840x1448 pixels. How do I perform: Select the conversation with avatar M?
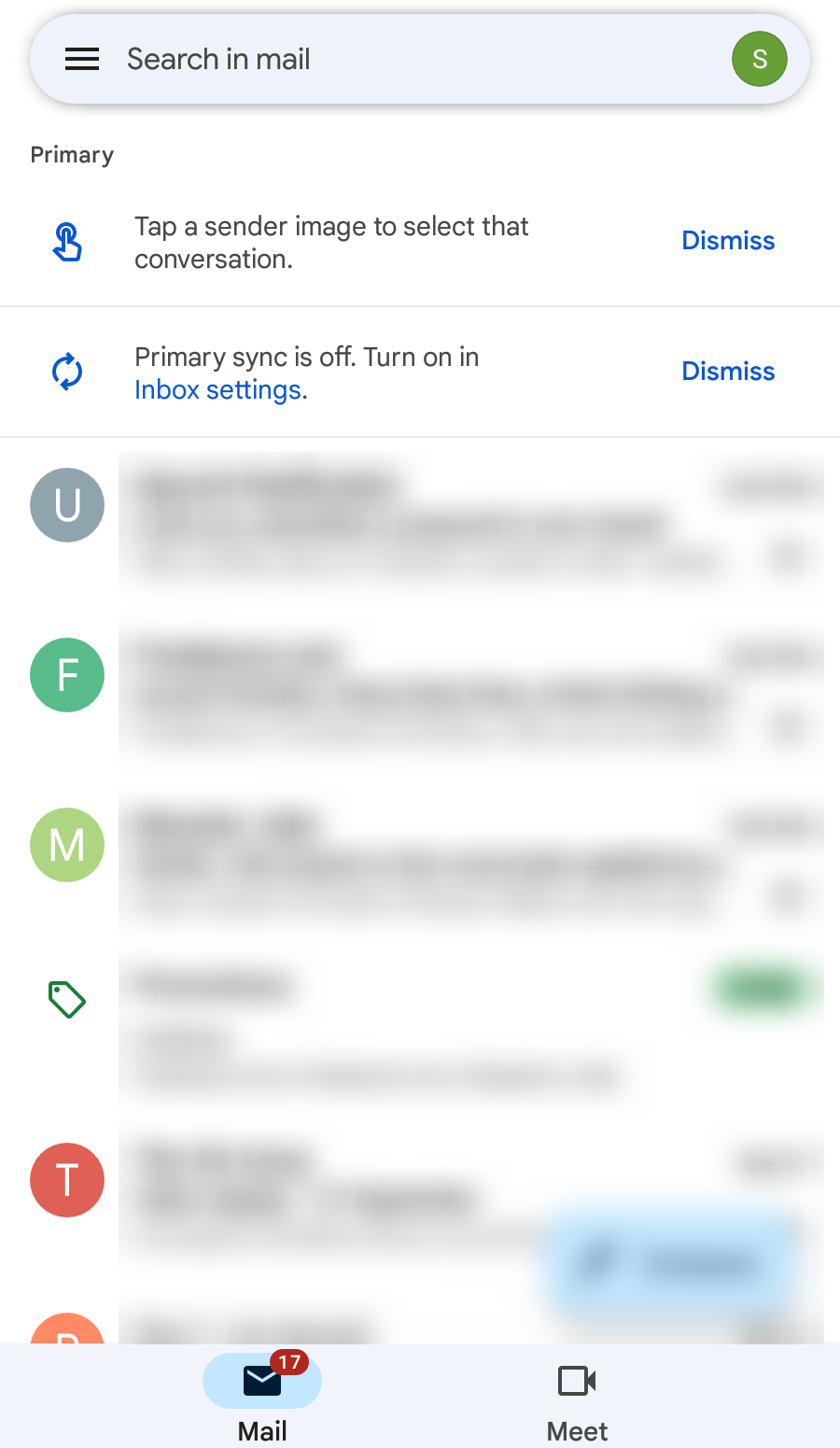pyautogui.click(x=67, y=845)
